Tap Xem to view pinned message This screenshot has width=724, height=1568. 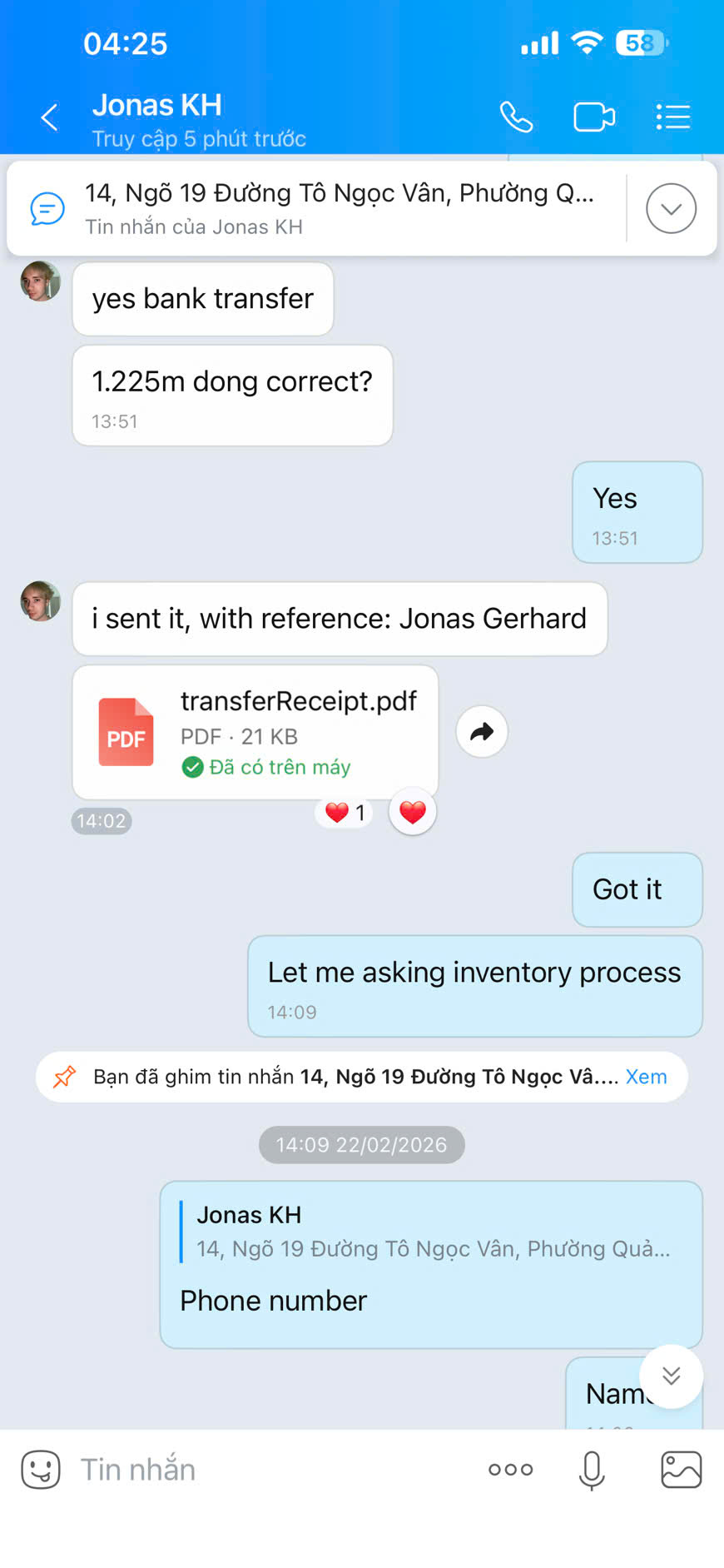tap(646, 1077)
